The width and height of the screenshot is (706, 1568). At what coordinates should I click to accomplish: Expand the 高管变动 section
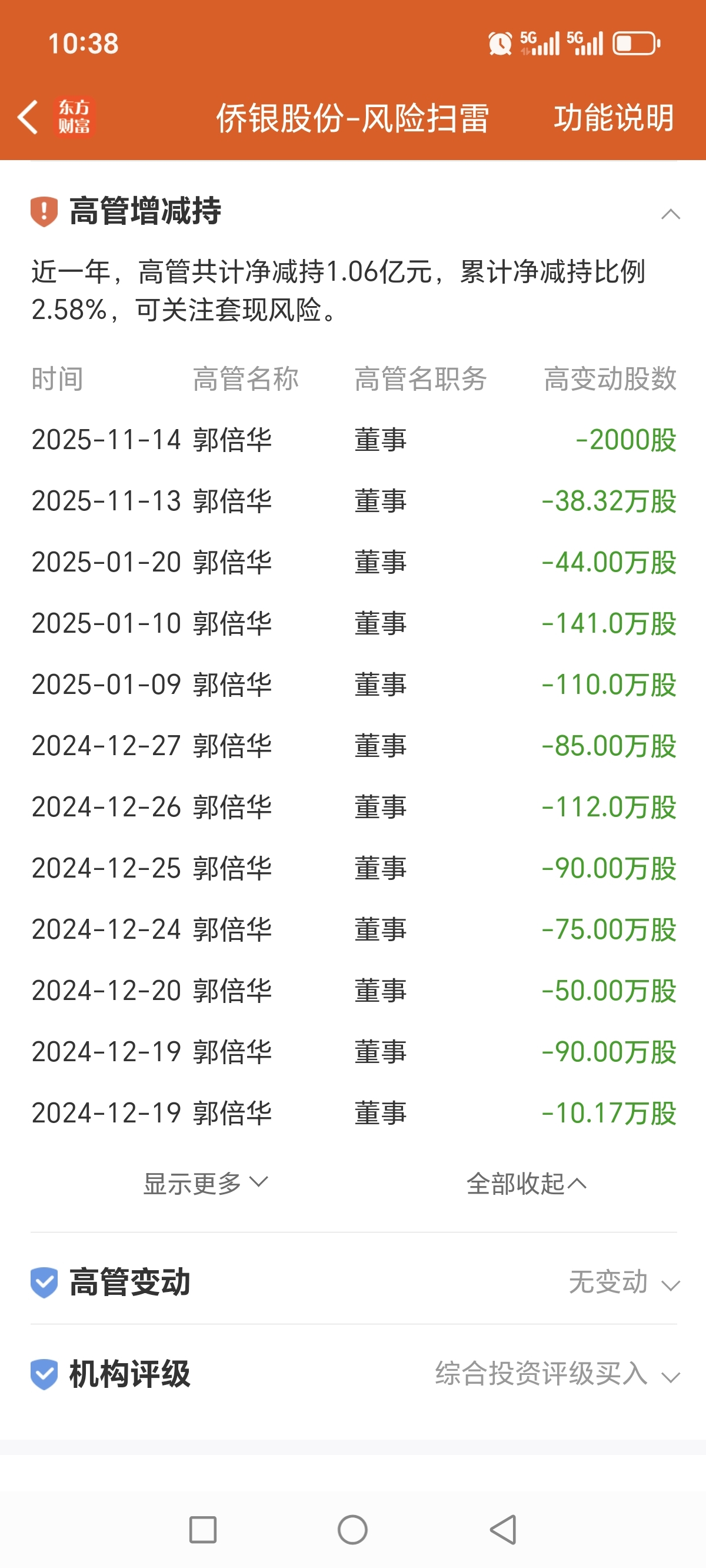354,1282
